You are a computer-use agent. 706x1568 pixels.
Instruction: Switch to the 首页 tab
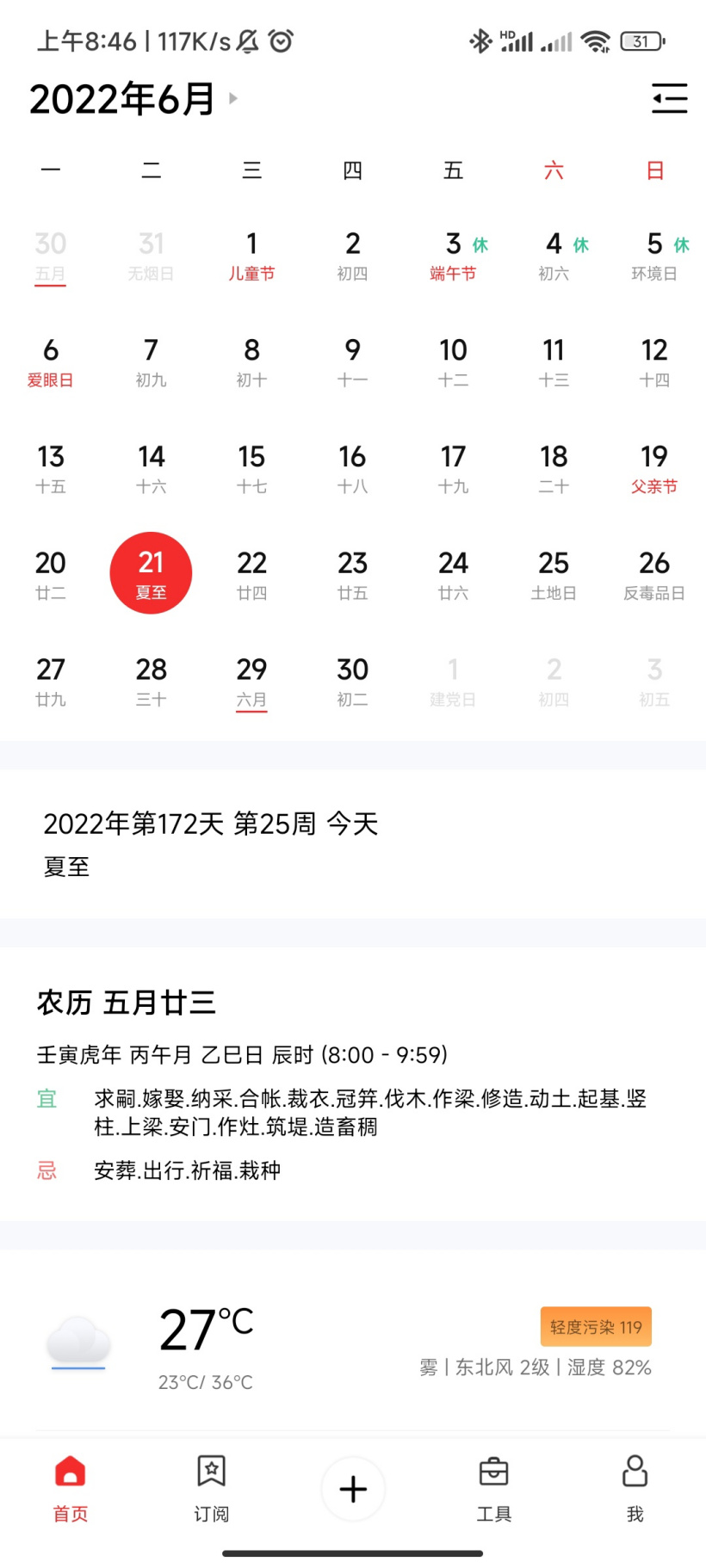point(71,1489)
